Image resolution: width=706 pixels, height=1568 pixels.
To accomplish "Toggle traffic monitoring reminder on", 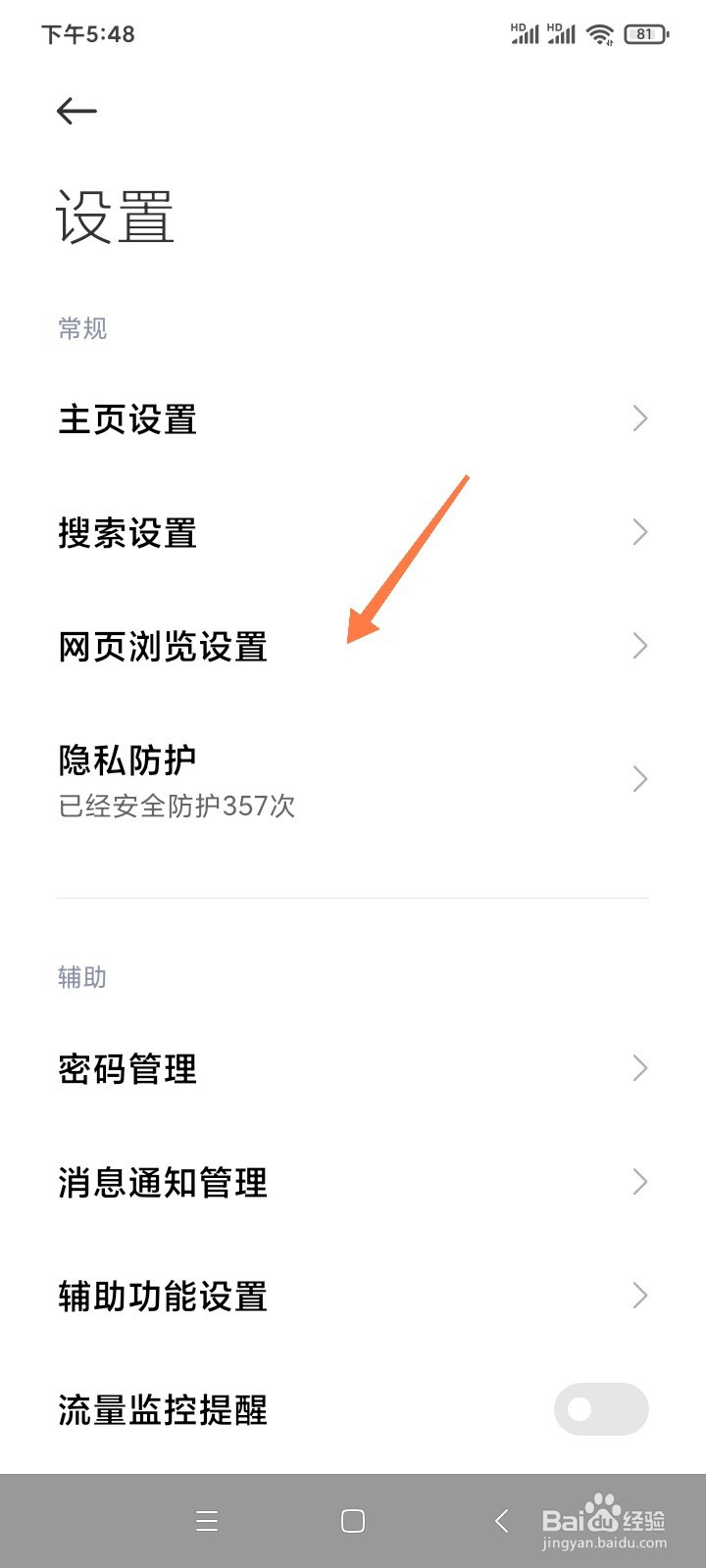I will coord(600,1408).
